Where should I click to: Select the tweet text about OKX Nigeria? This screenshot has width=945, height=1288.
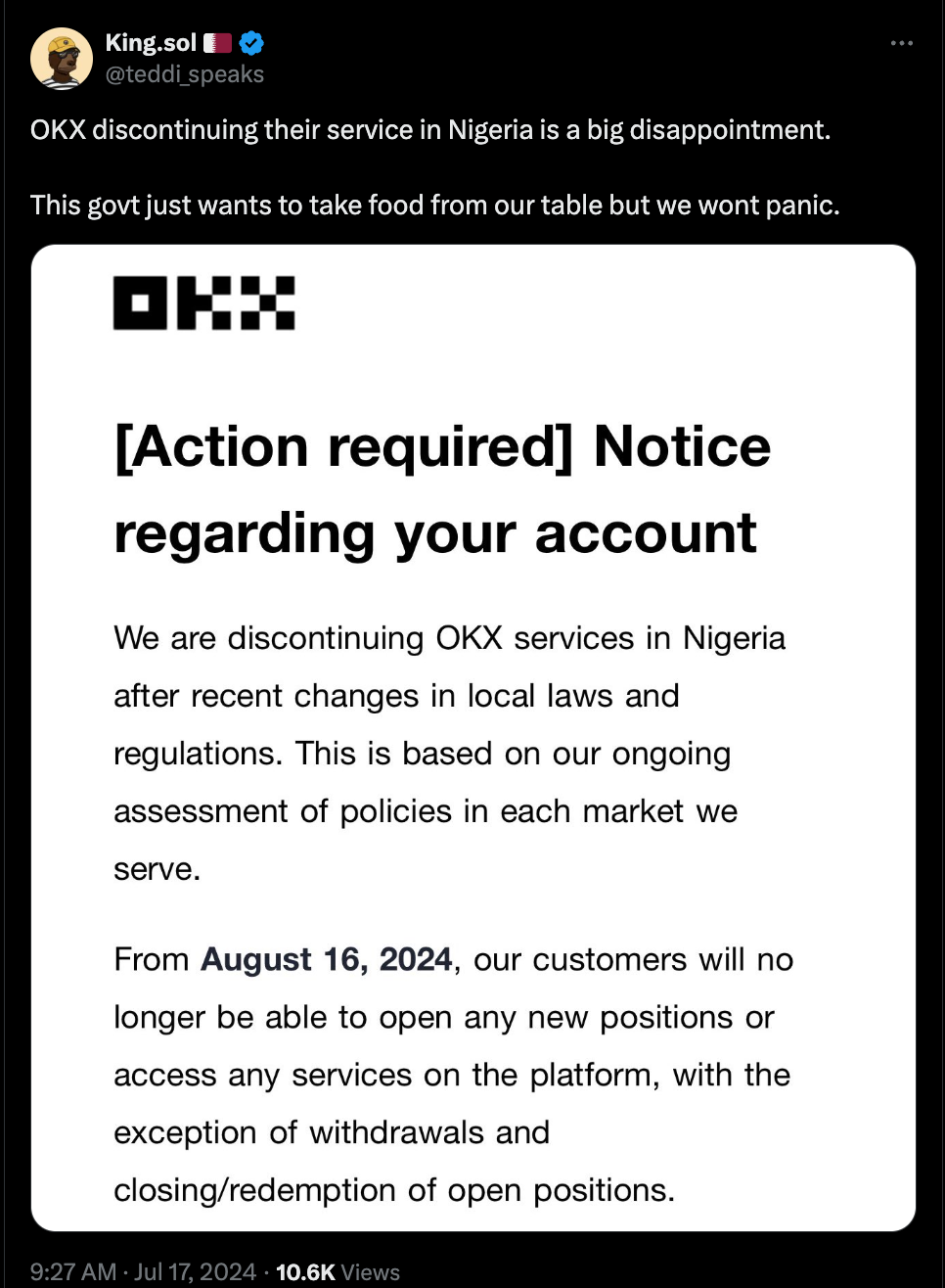[431, 128]
